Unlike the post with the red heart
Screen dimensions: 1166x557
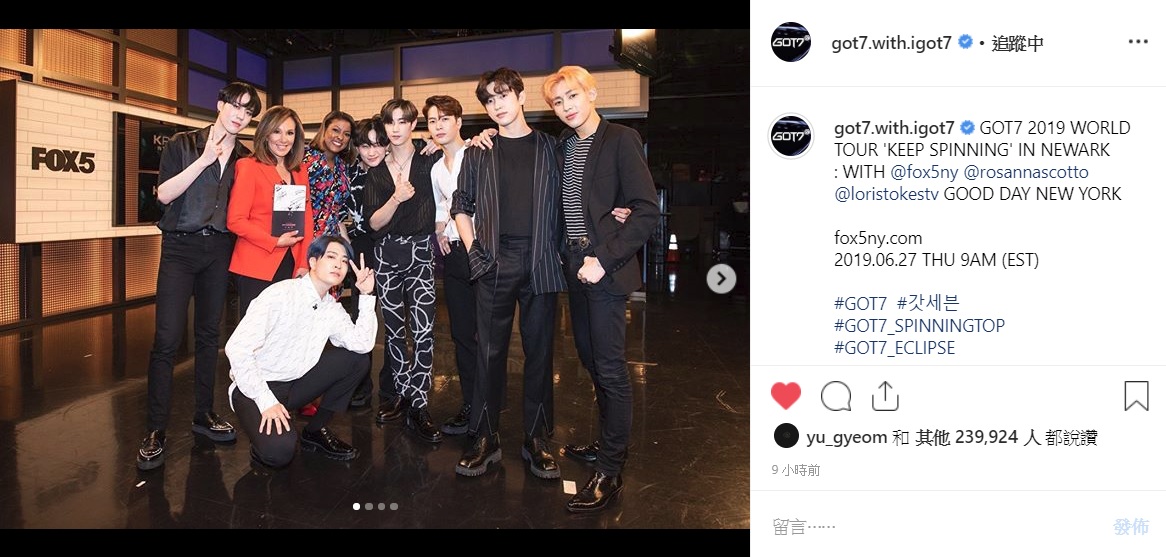(x=786, y=396)
